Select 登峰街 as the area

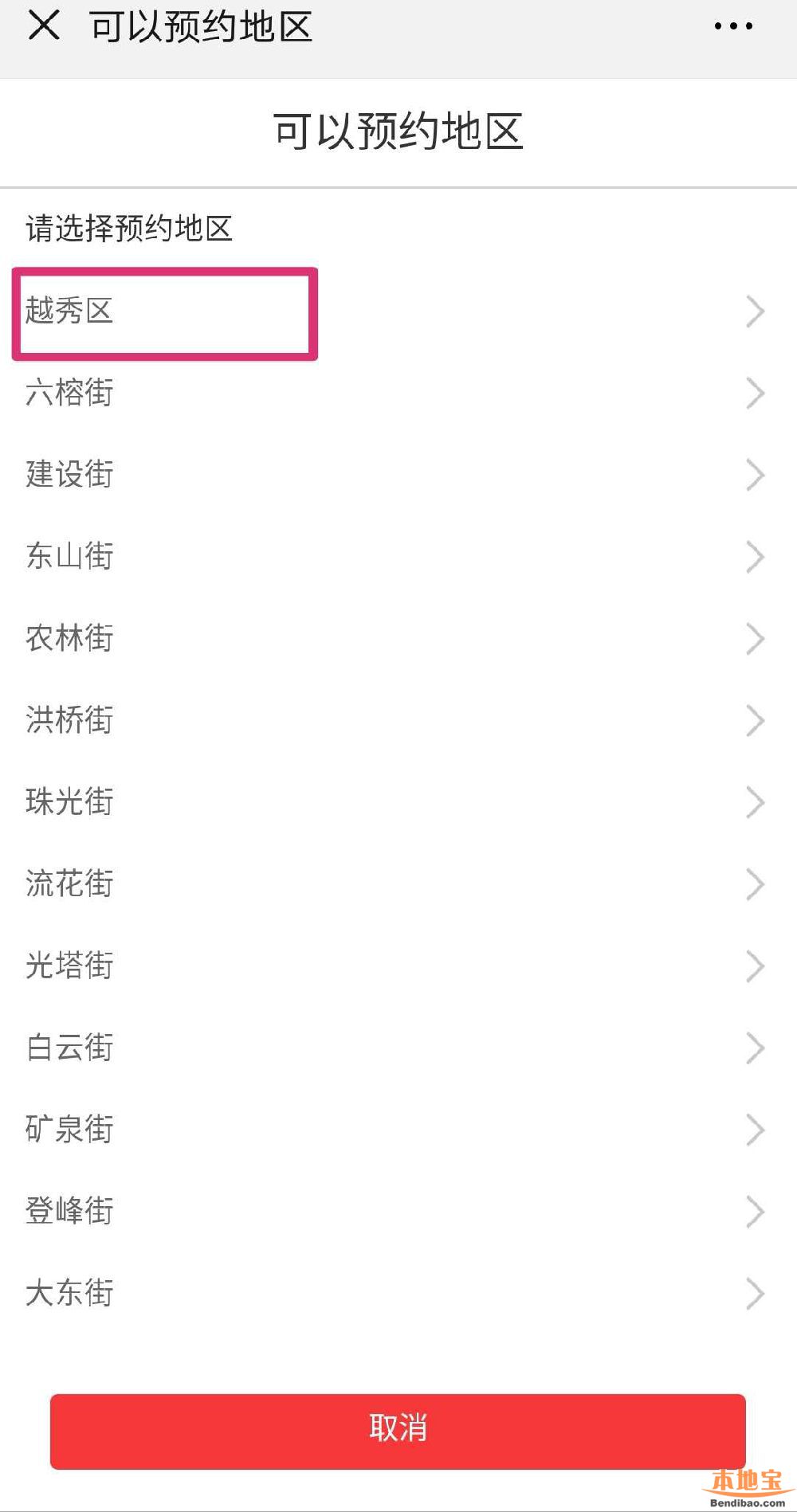pos(398,1212)
